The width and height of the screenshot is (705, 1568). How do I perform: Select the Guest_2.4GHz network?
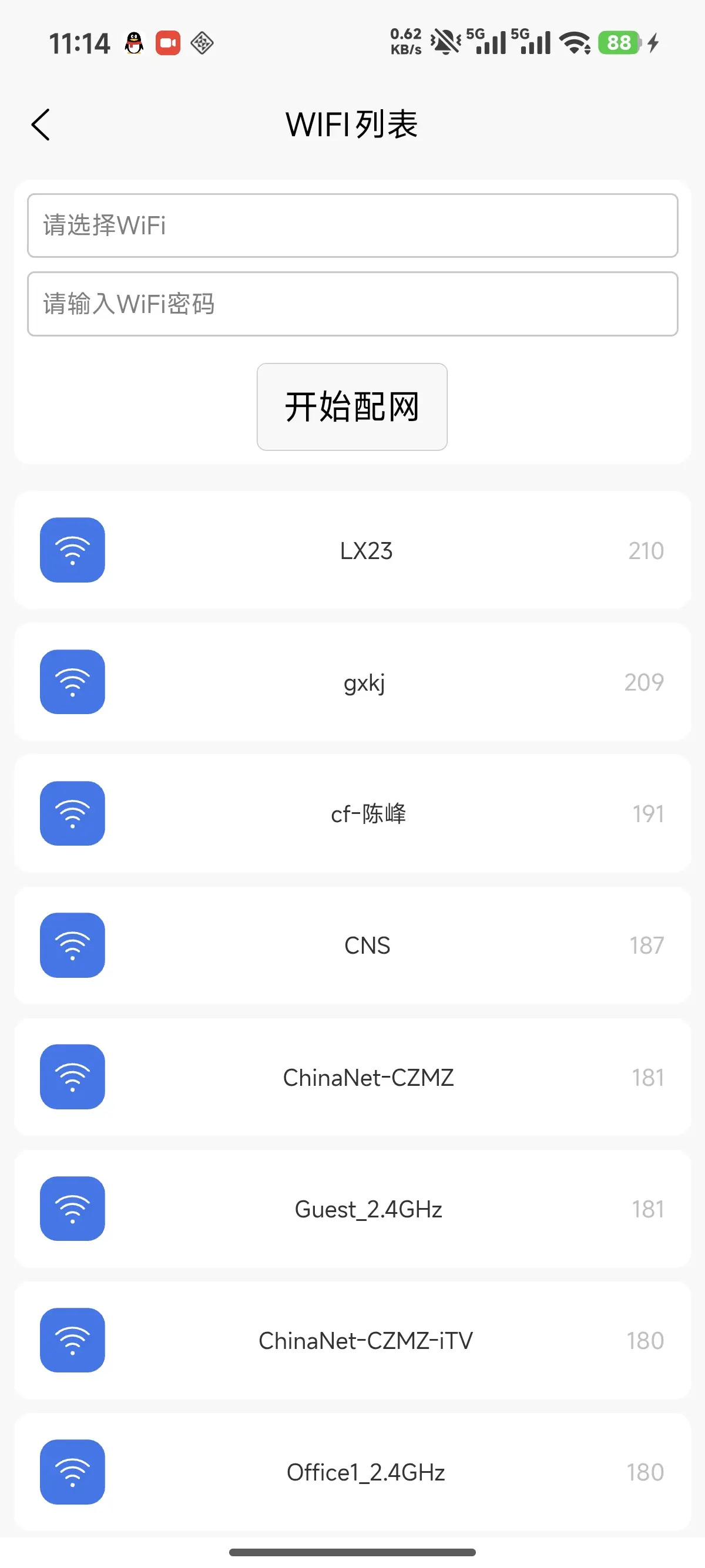click(x=368, y=1209)
